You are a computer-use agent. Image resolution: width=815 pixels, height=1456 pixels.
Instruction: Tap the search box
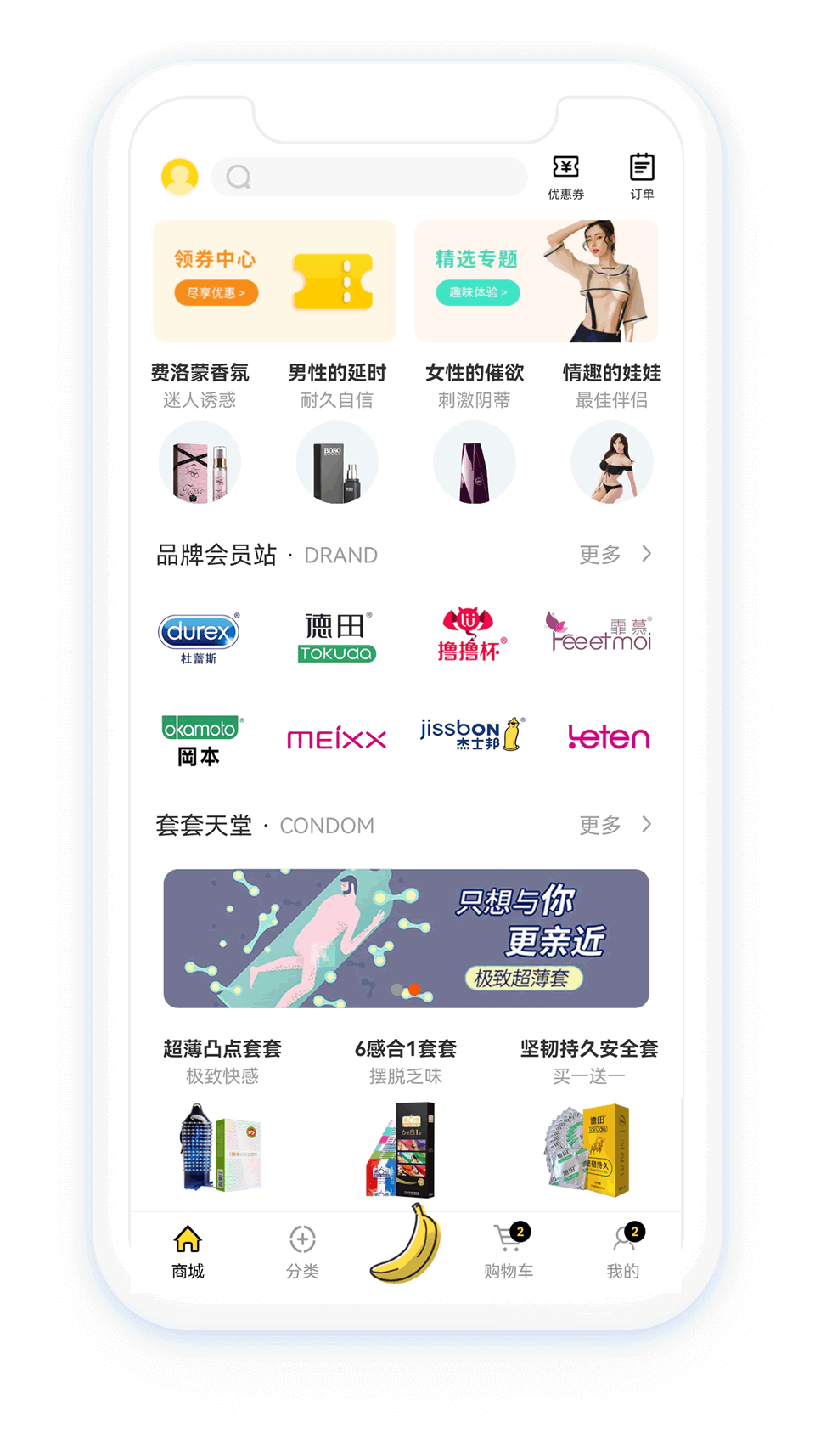[x=369, y=177]
